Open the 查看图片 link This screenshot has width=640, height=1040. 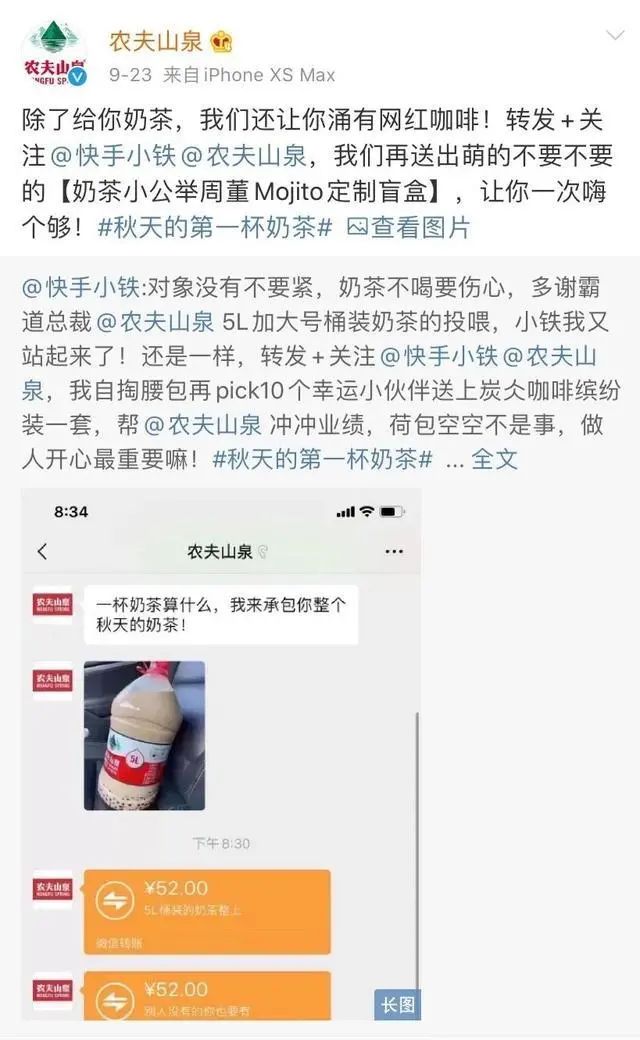[x=408, y=227]
